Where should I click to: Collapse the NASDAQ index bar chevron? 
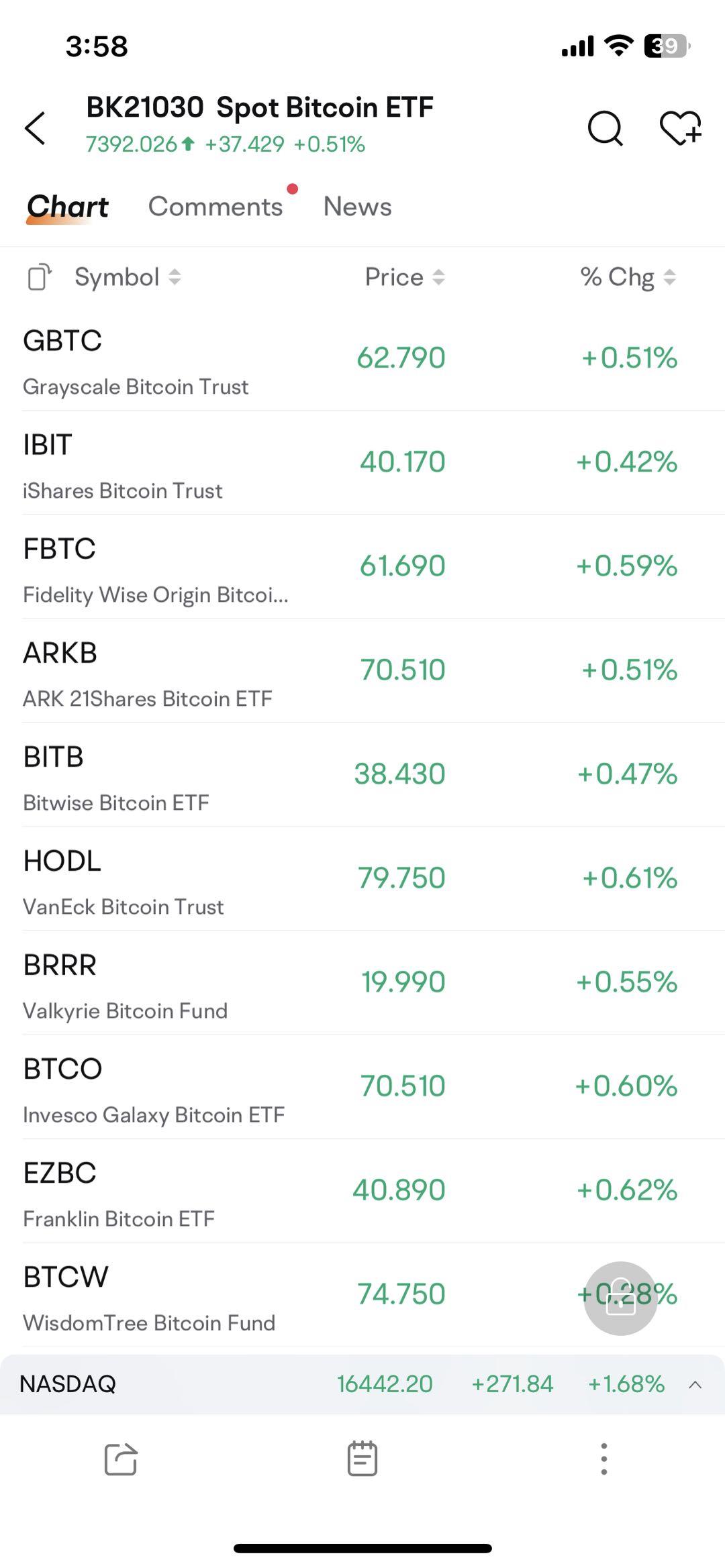(694, 1383)
